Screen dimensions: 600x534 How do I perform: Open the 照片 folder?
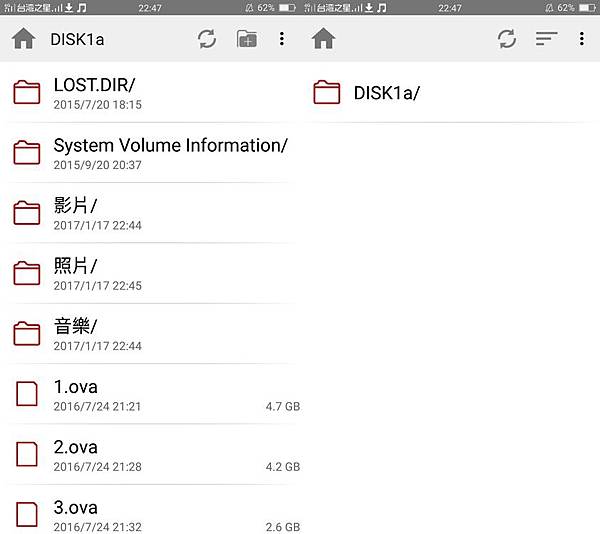point(150,273)
